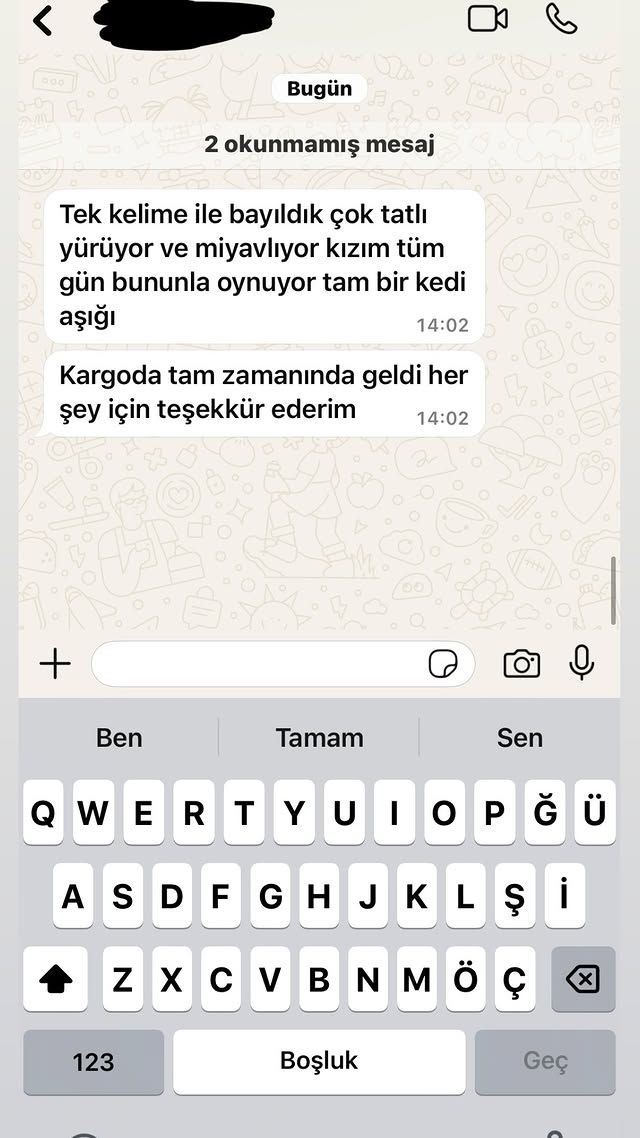Image resolution: width=640 pixels, height=1138 pixels.
Task: Toggle the shift key
Action: tap(55, 979)
